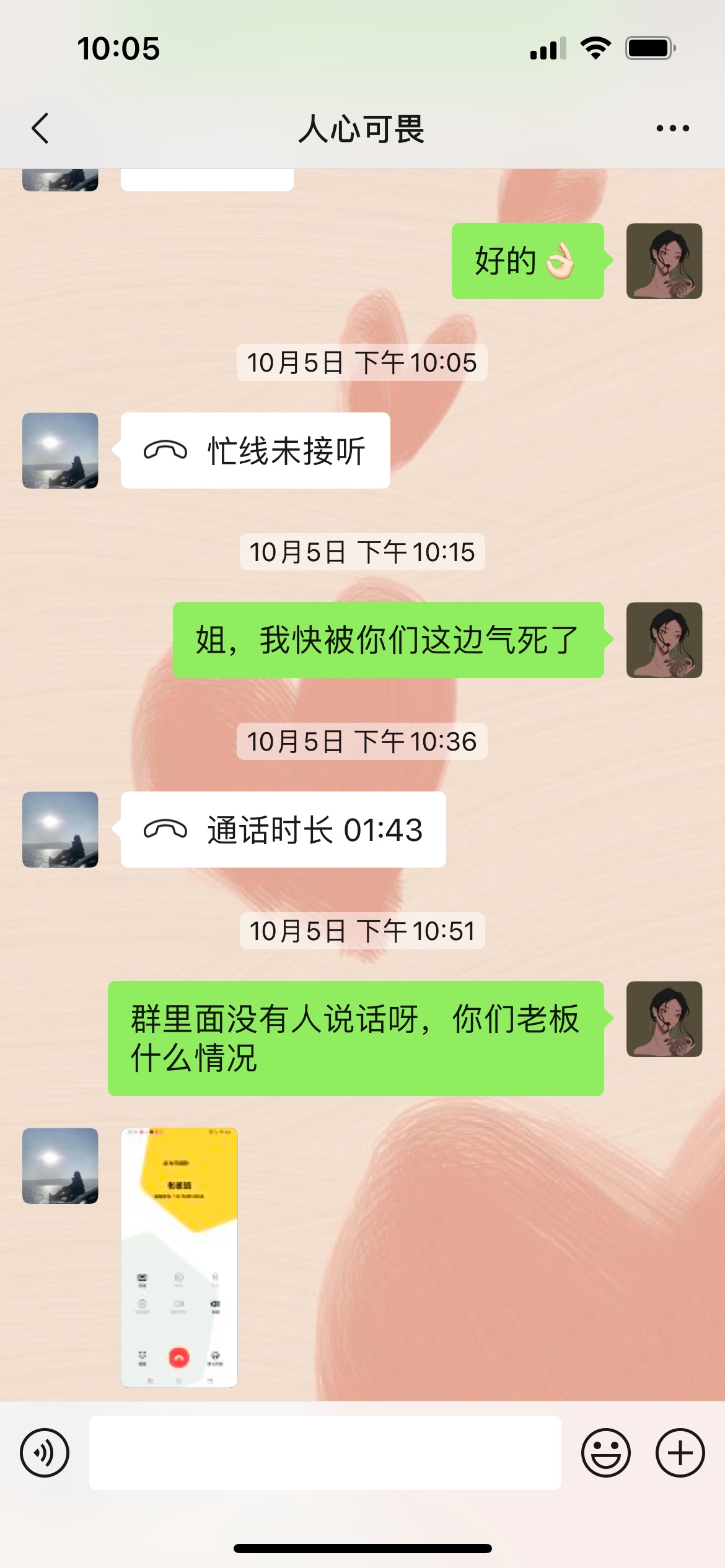Open the chat info overflow menu
Viewport: 725px width, 1568px height.
point(672,128)
